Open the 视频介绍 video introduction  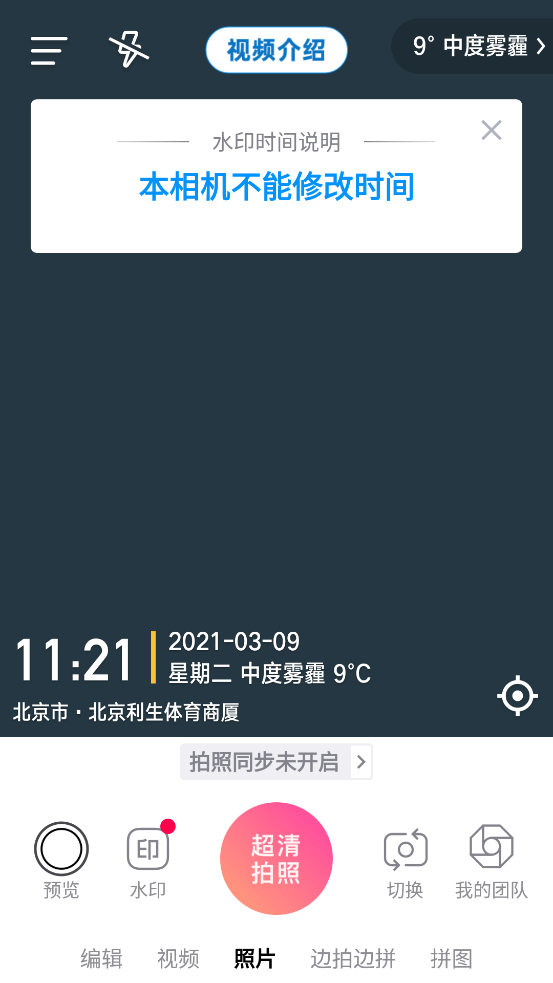(x=276, y=50)
